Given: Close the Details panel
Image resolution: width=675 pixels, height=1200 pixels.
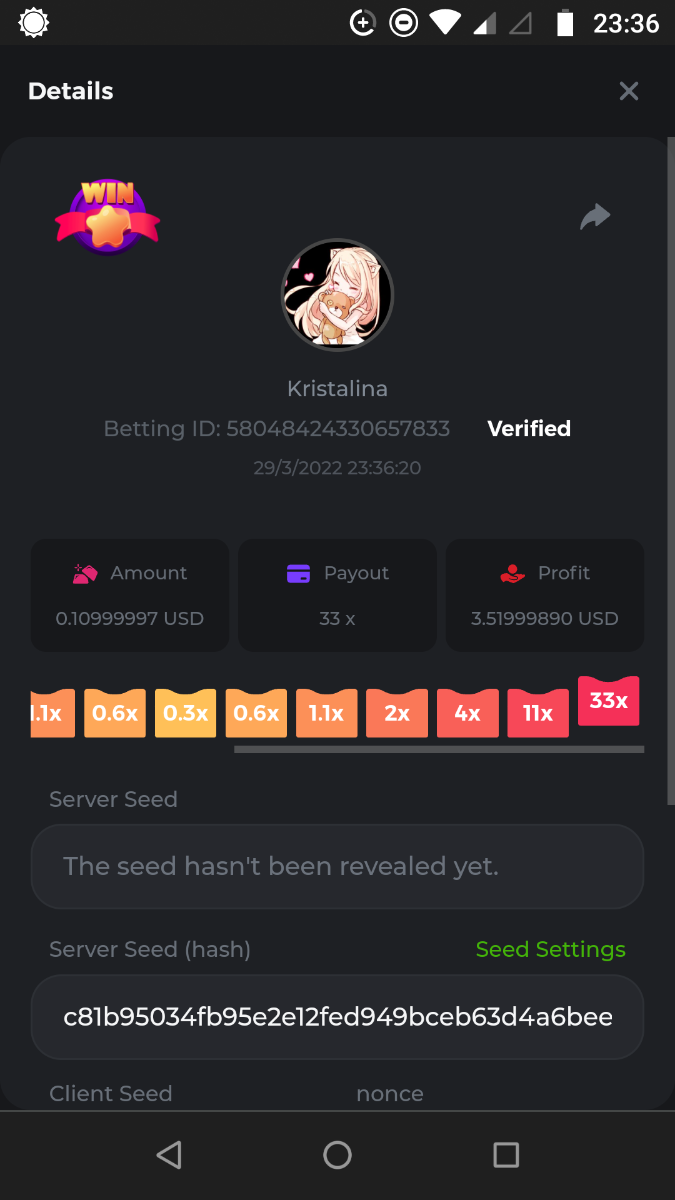Looking at the screenshot, I should coord(628,92).
